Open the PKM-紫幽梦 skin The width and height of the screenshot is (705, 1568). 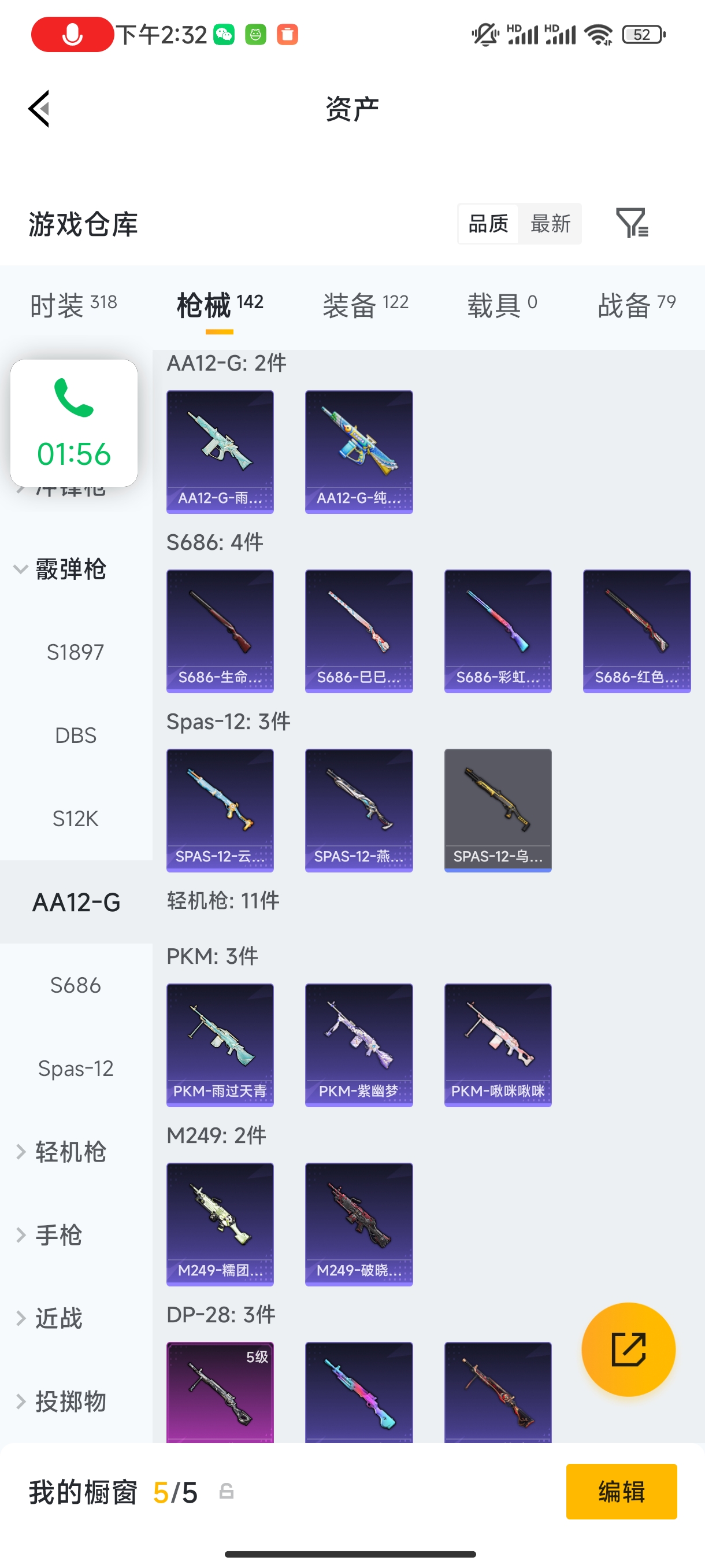[359, 1045]
